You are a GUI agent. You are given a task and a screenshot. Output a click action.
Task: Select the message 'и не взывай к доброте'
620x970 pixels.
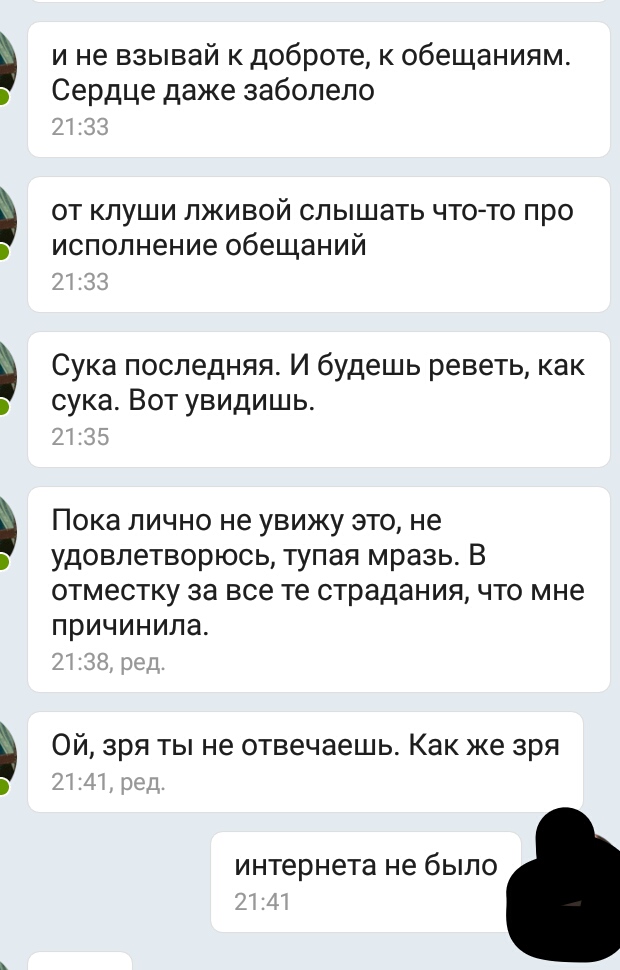pyautogui.click(x=318, y=90)
